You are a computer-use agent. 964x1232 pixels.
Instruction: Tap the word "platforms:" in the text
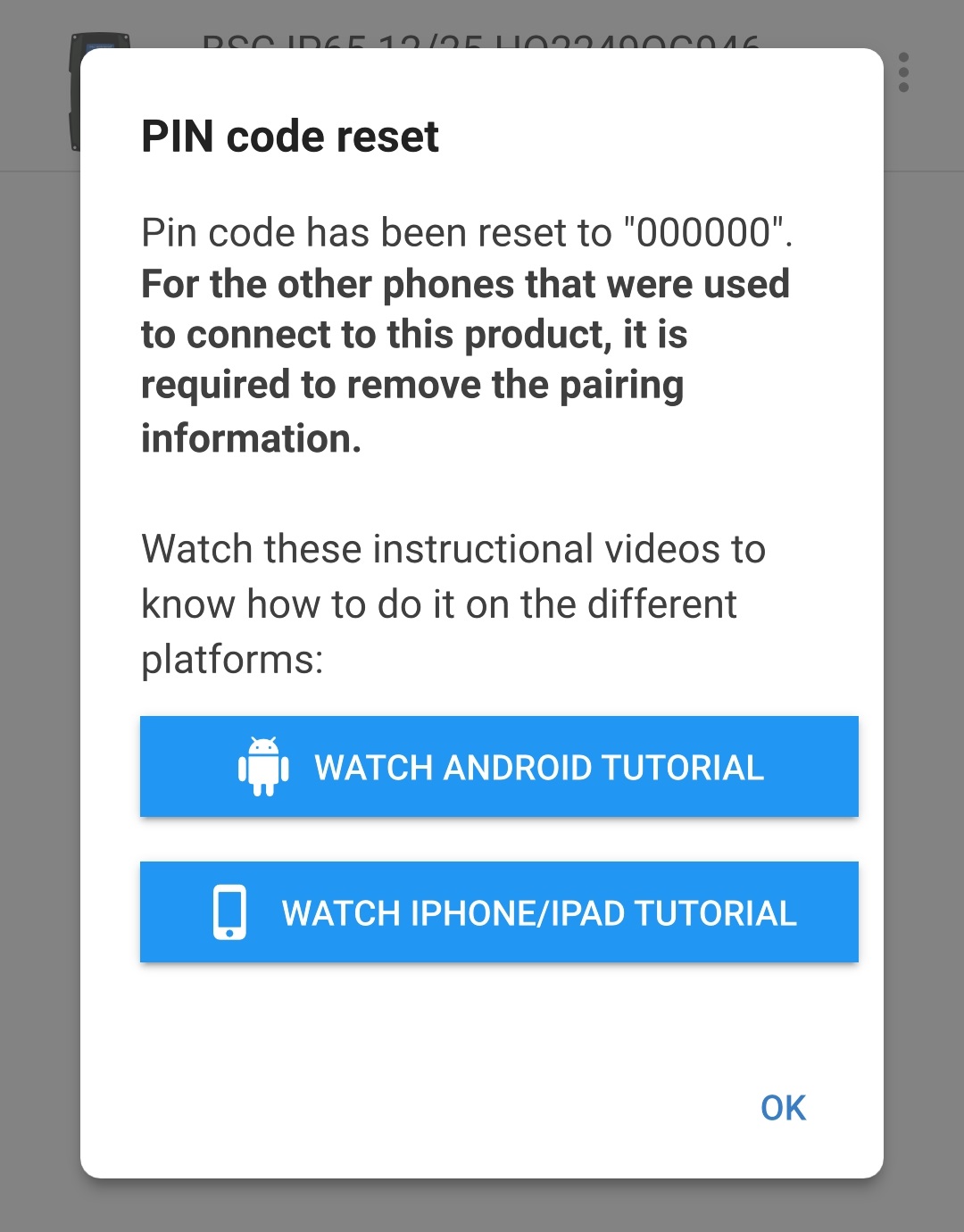pos(232,659)
